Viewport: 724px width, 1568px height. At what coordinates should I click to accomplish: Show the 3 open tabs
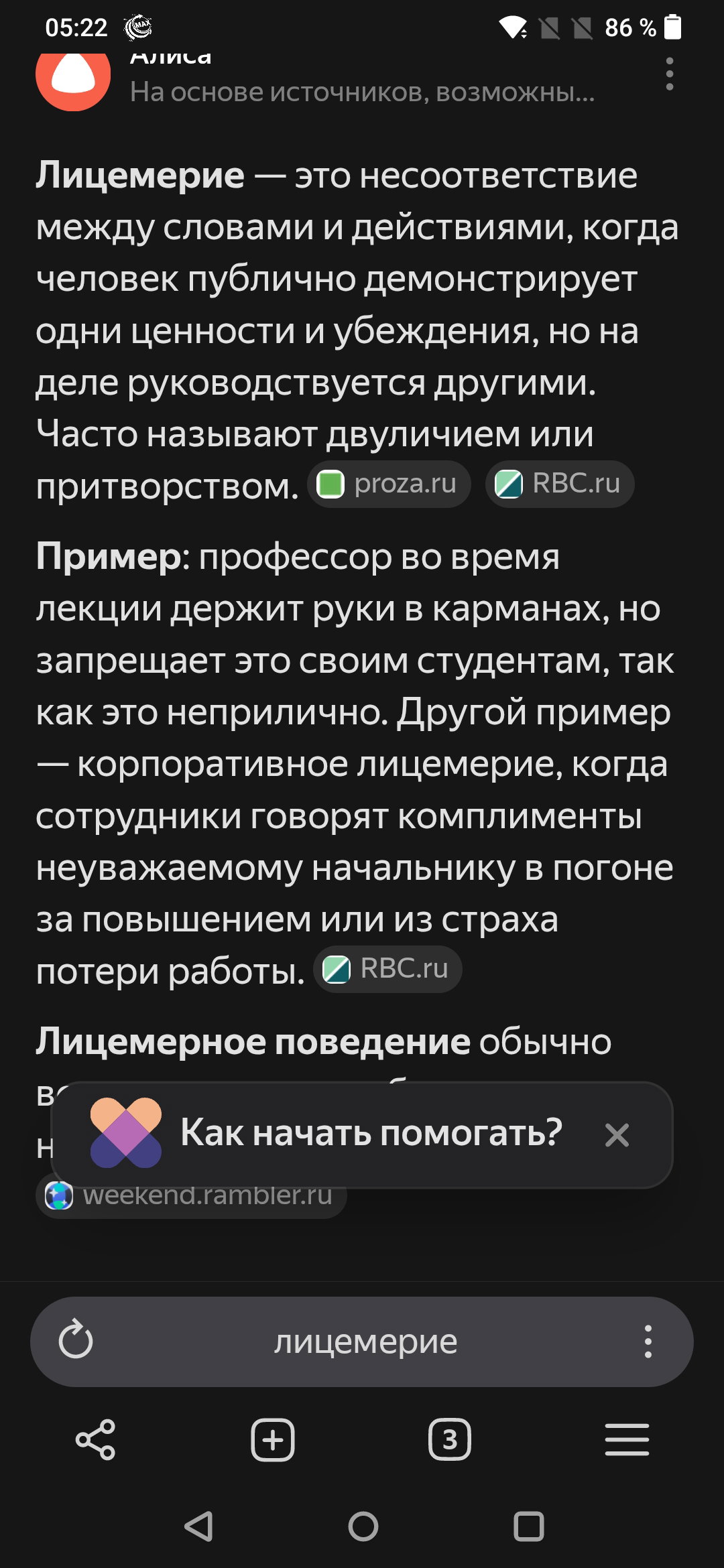450,1439
